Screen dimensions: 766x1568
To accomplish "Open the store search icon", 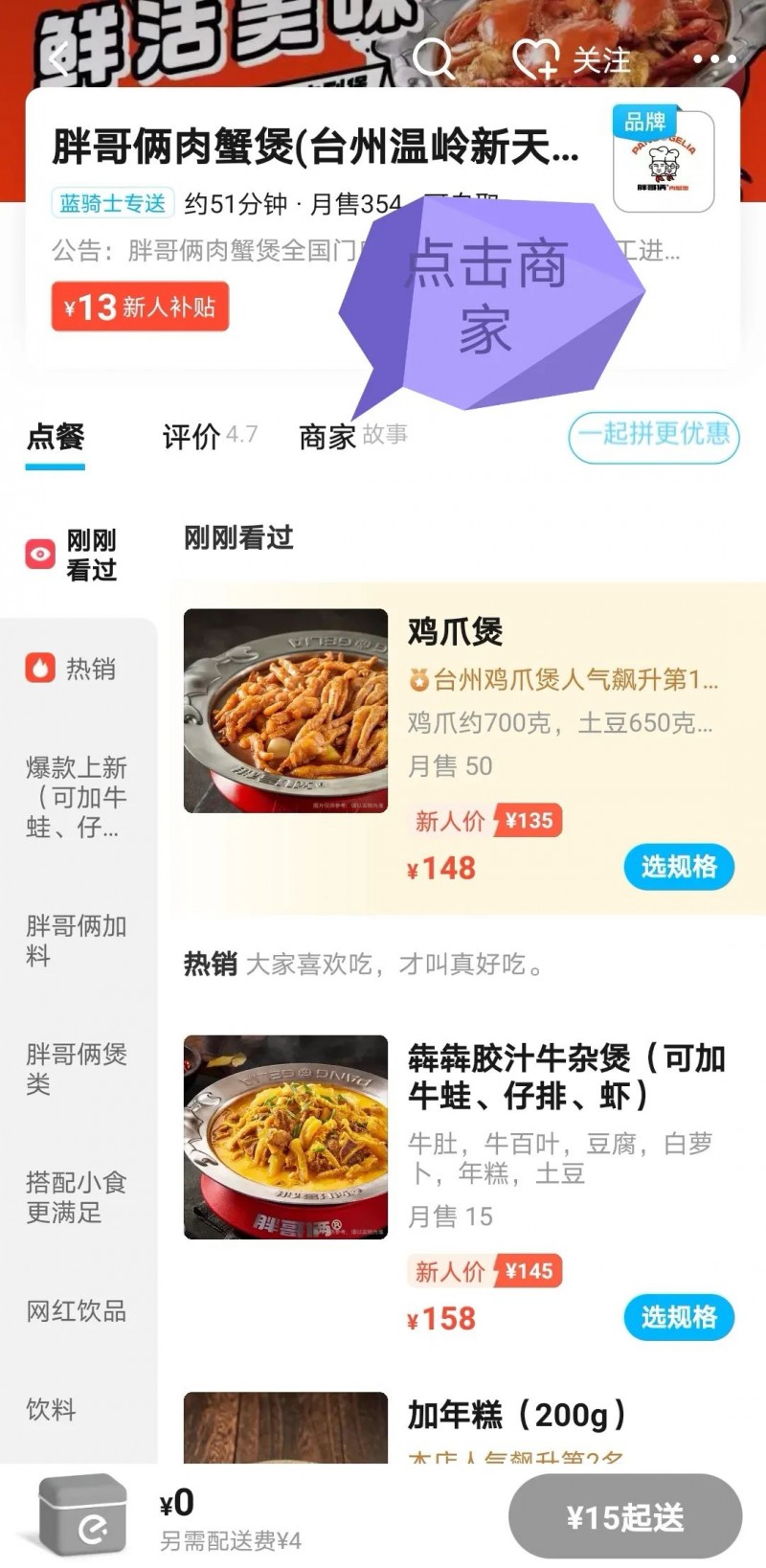I will [433, 59].
